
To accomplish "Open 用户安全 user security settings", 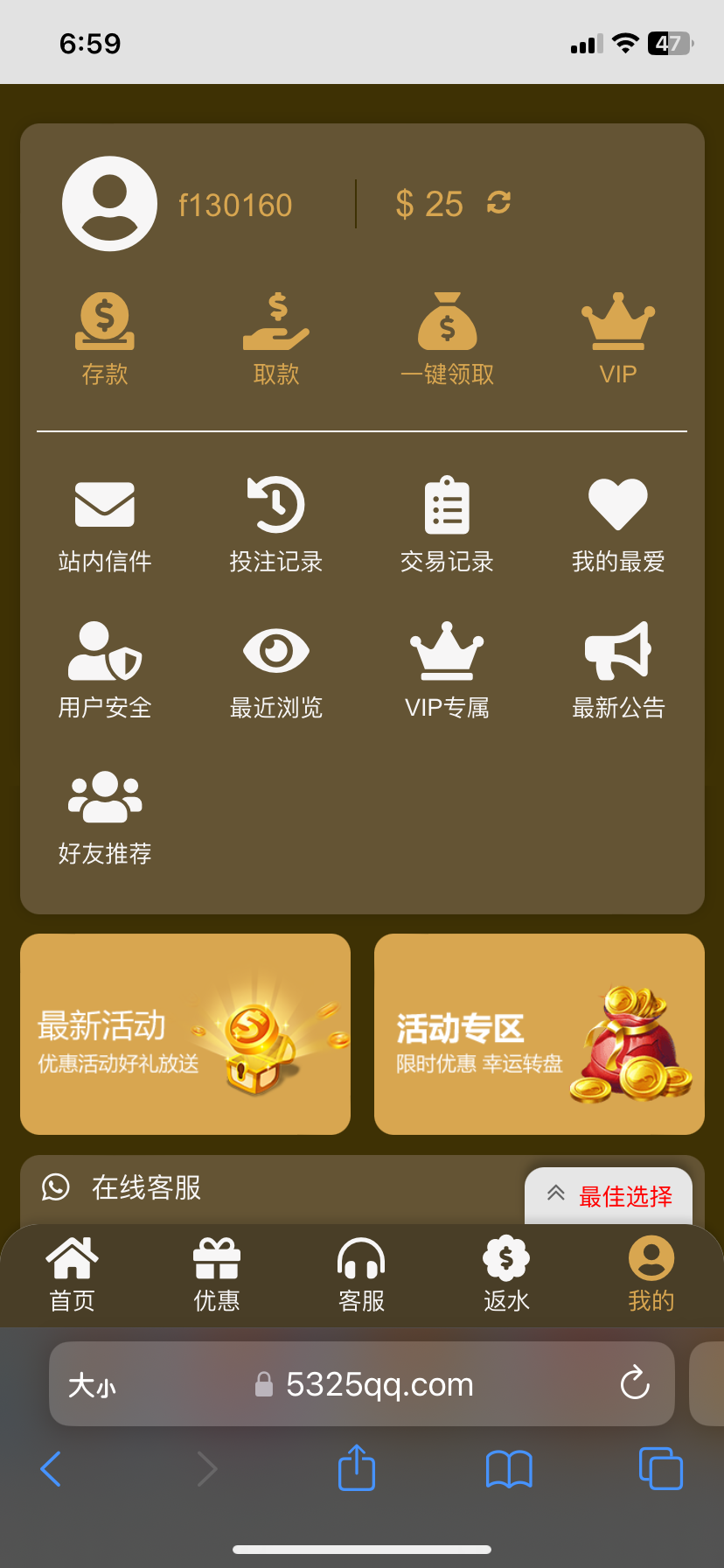I will point(104,671).
